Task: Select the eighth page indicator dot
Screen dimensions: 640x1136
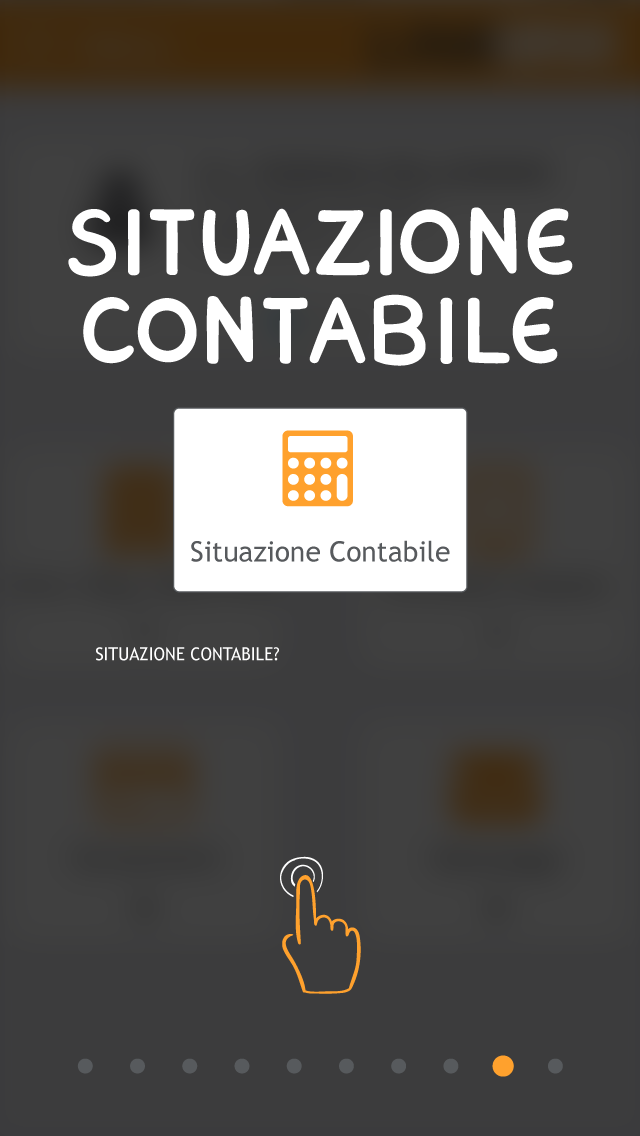Action: tap(451, 1066)
